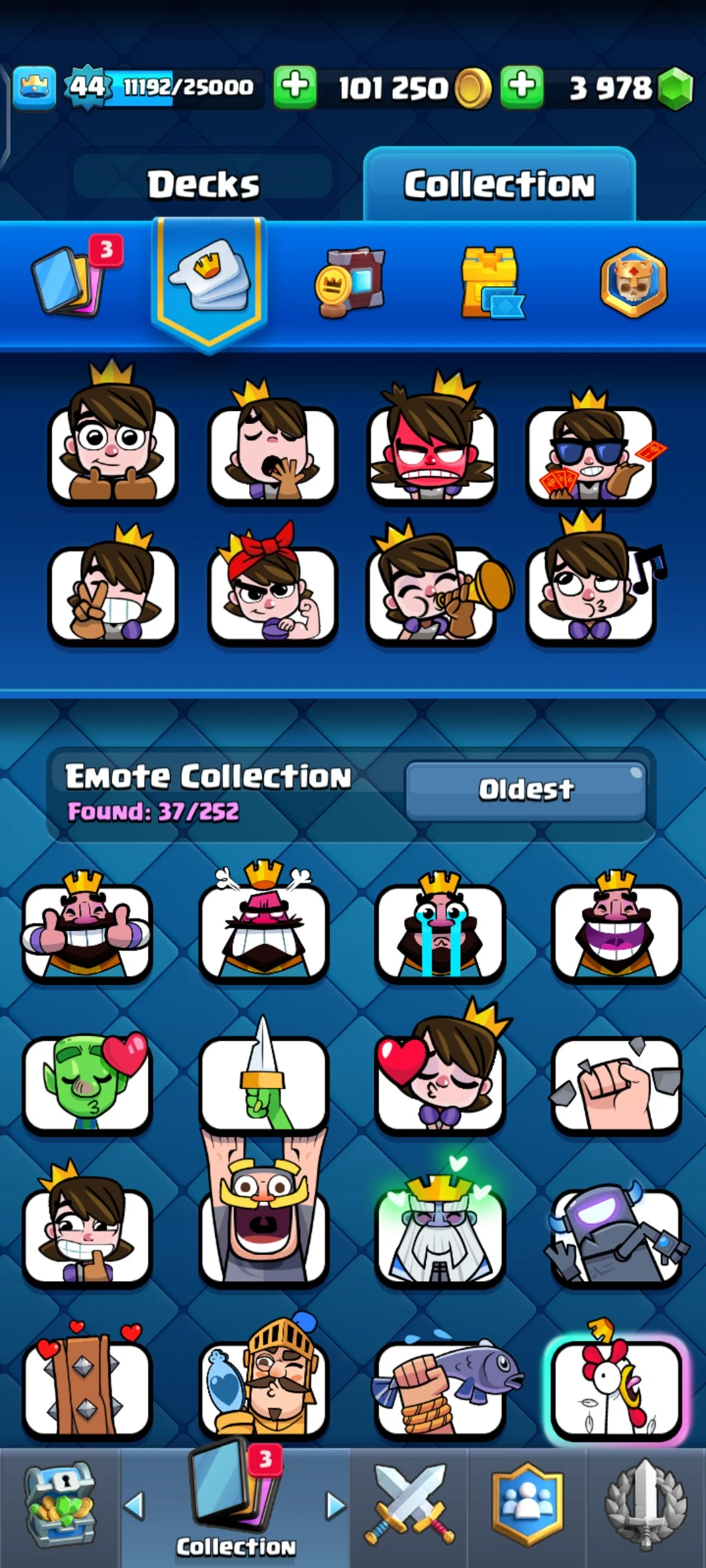
Task: Add more gems with plus button
Action: [522, 86]
